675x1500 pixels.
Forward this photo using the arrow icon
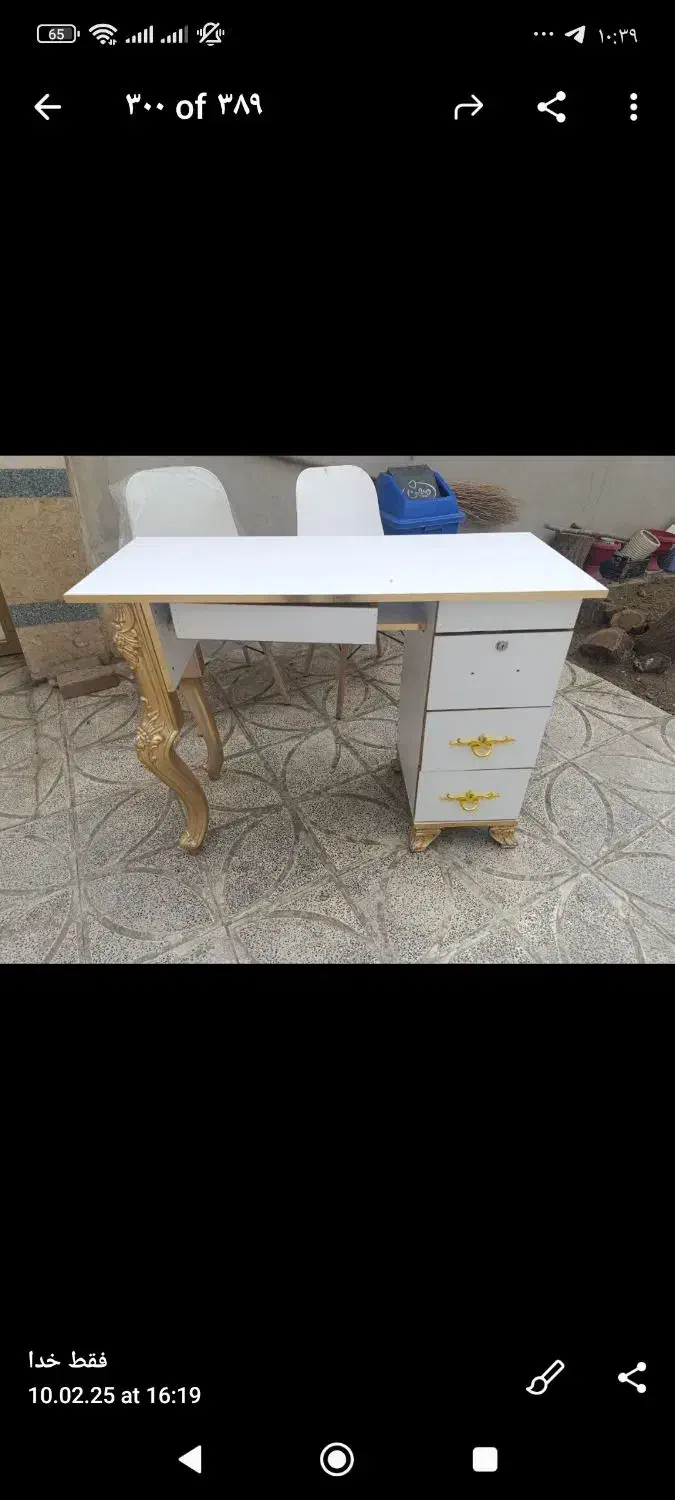tap(468, 107)
